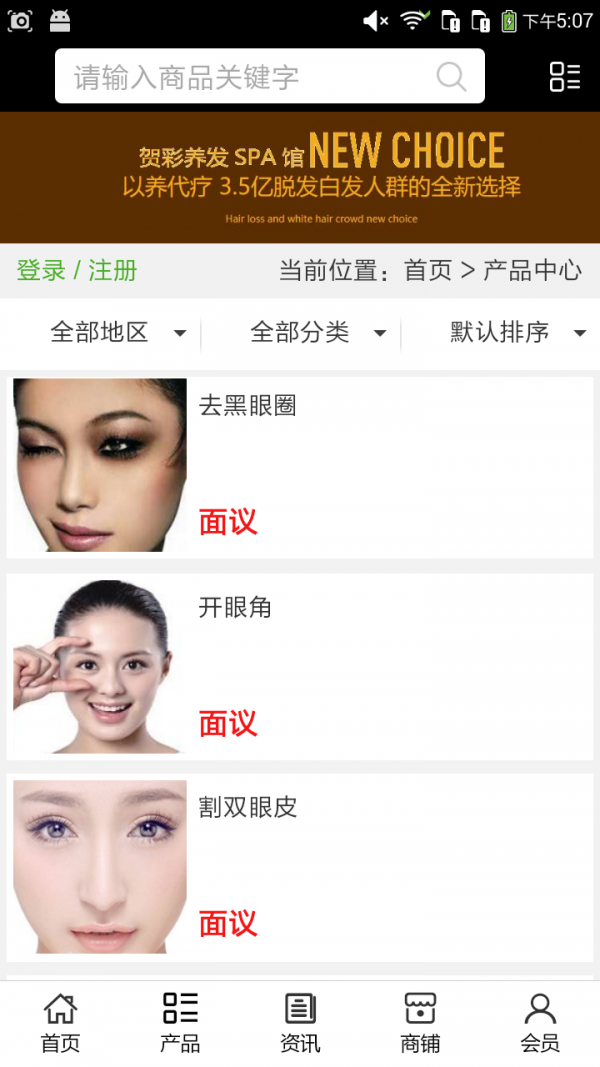
Task: Open the 开眼角 product card
Action: [x=300, y=666]
